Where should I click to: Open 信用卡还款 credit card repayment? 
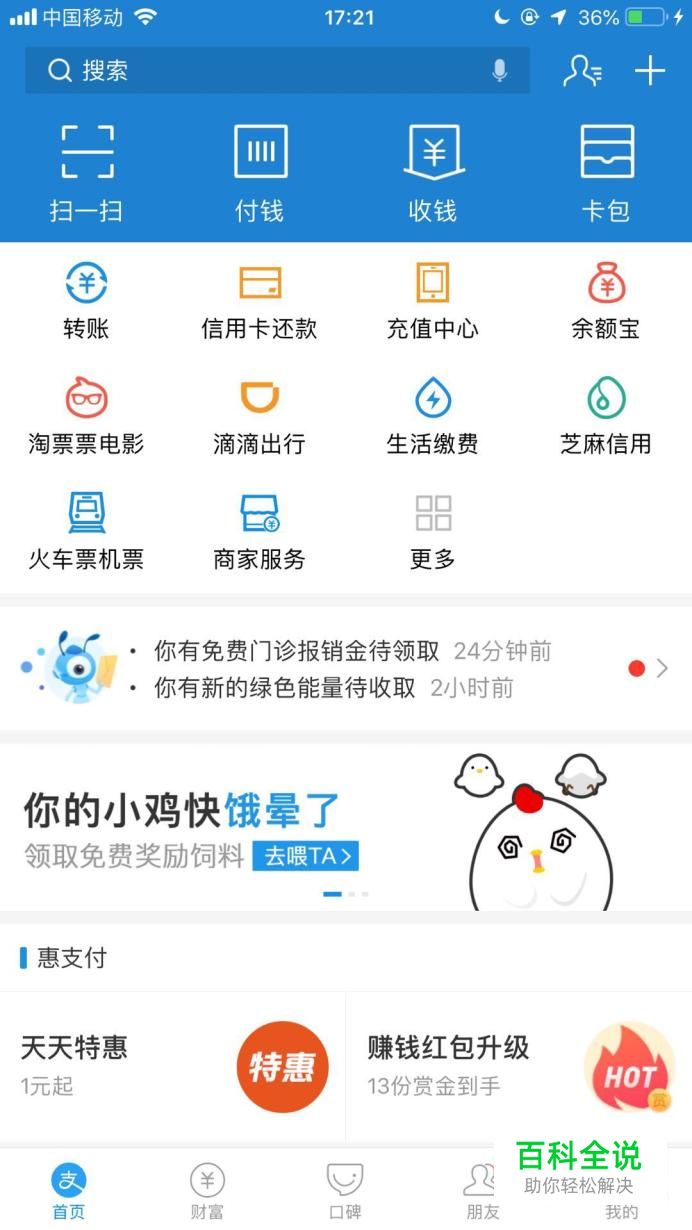[260, 301]
